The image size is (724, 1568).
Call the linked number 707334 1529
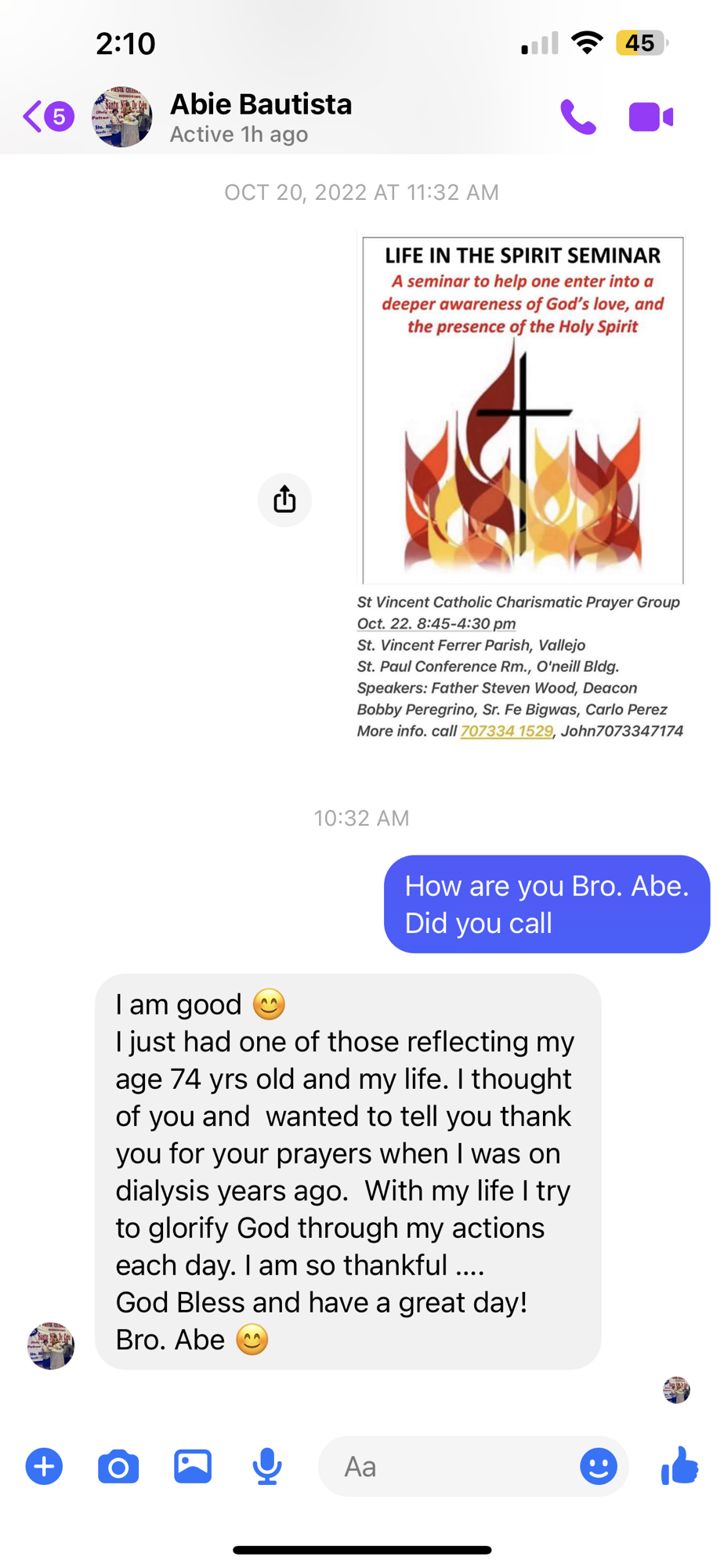[x=506, y=731]
